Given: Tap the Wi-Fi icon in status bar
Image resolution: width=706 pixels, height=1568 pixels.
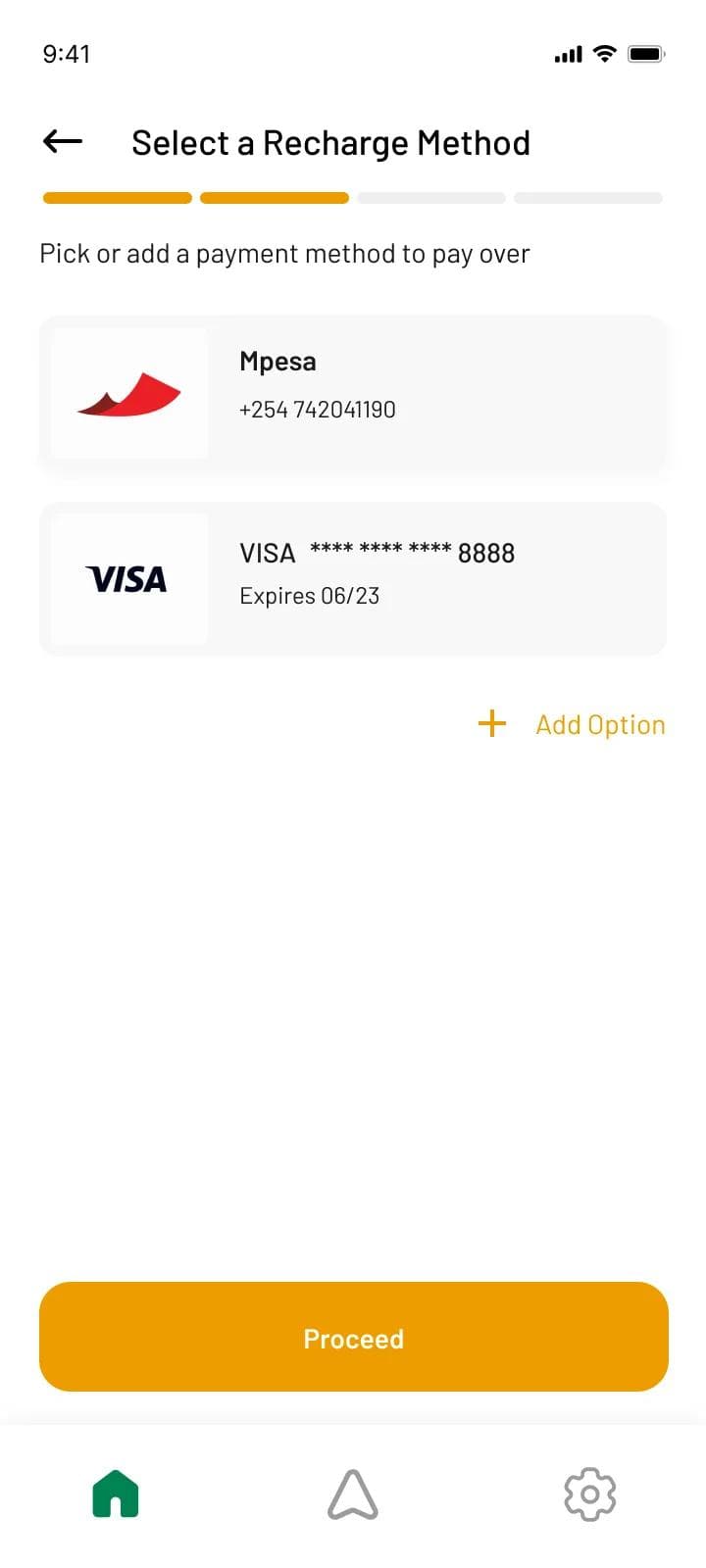Looking at the screenshot, I should (x=603, y=54).
